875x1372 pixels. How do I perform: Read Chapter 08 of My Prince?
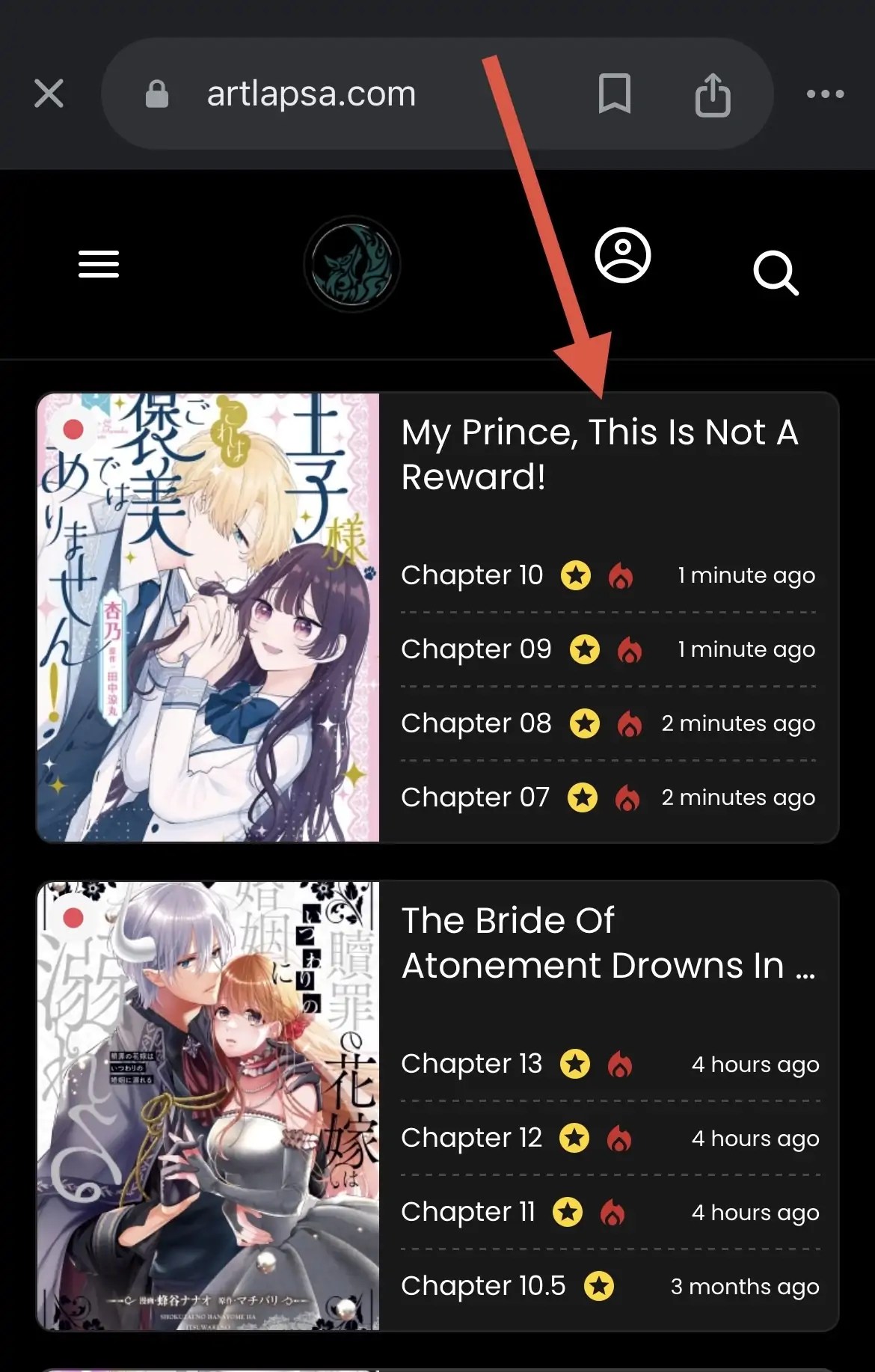pos(476,723)
